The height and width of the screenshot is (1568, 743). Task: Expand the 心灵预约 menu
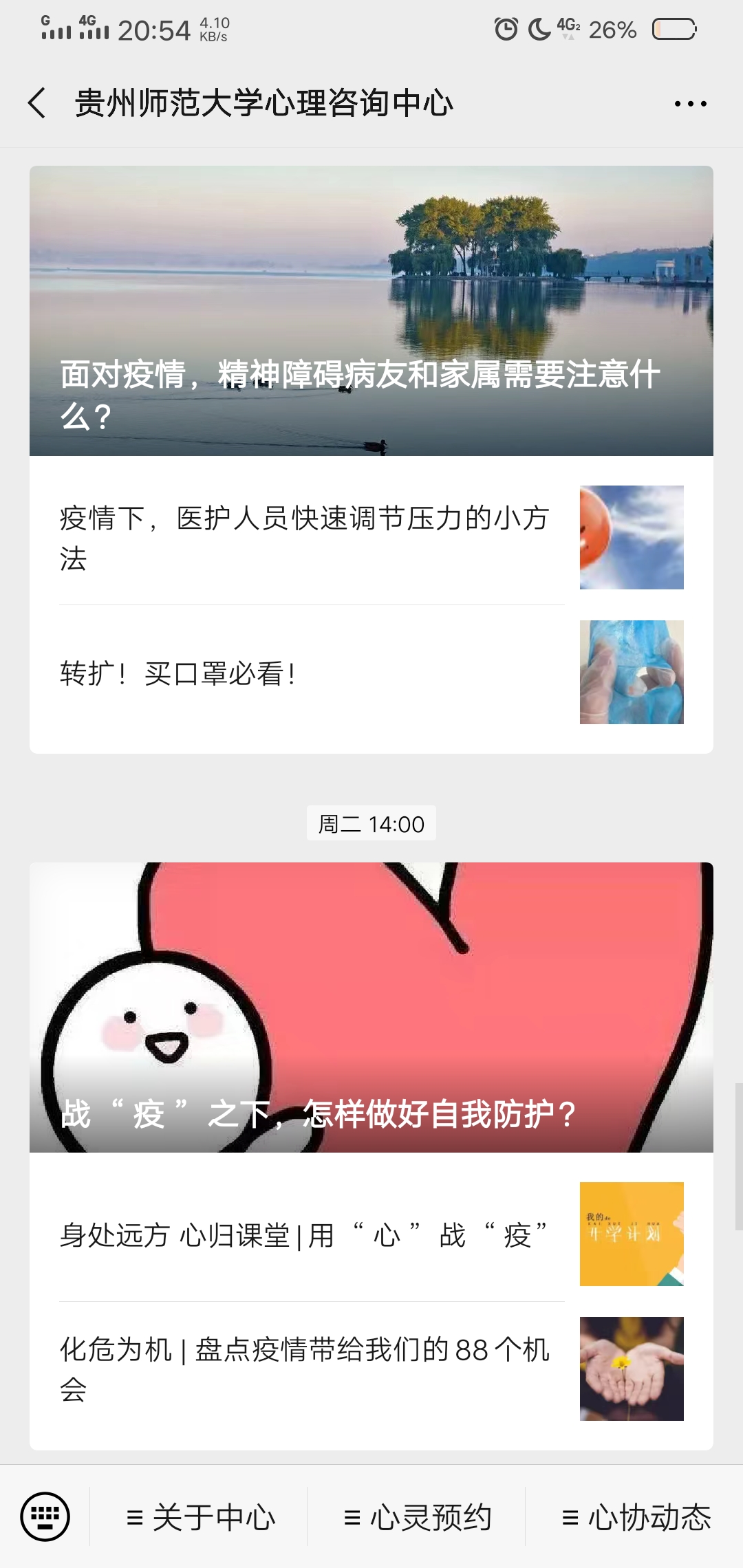pos(418,1517)
